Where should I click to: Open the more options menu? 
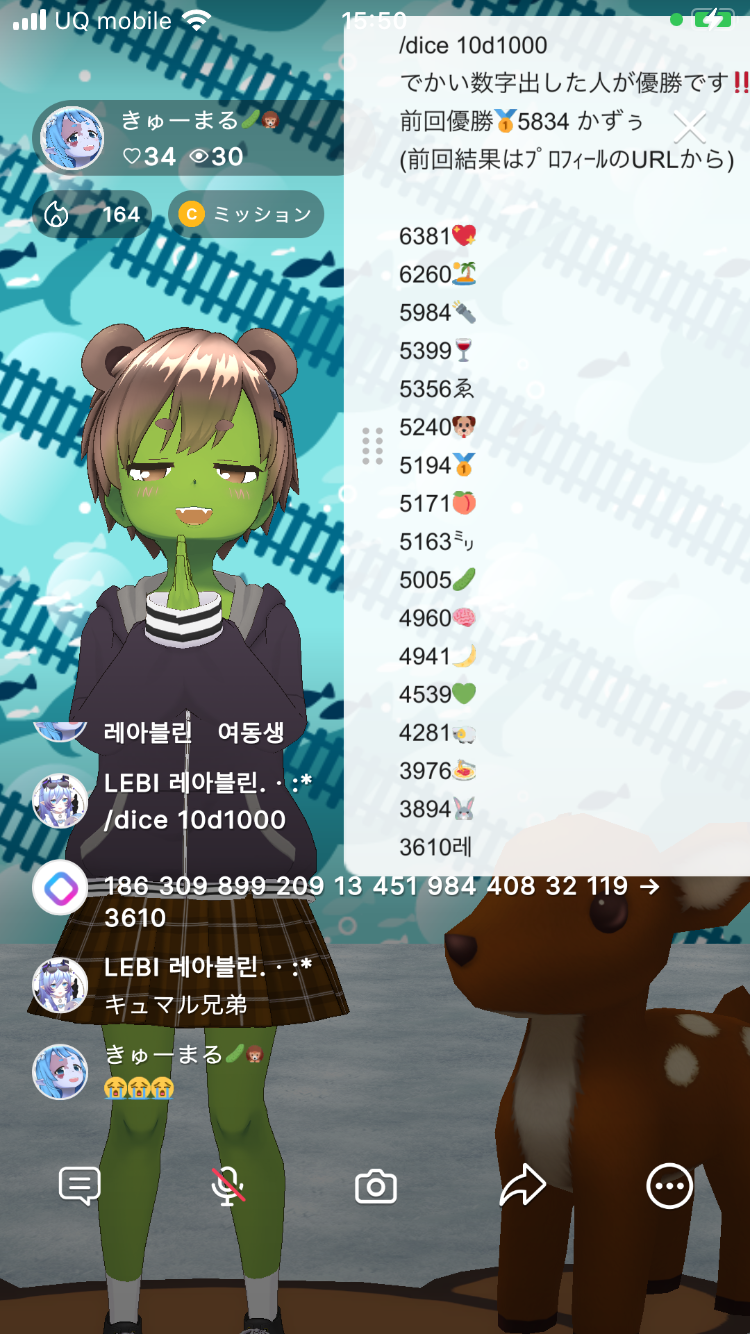tap(669, 1187)
